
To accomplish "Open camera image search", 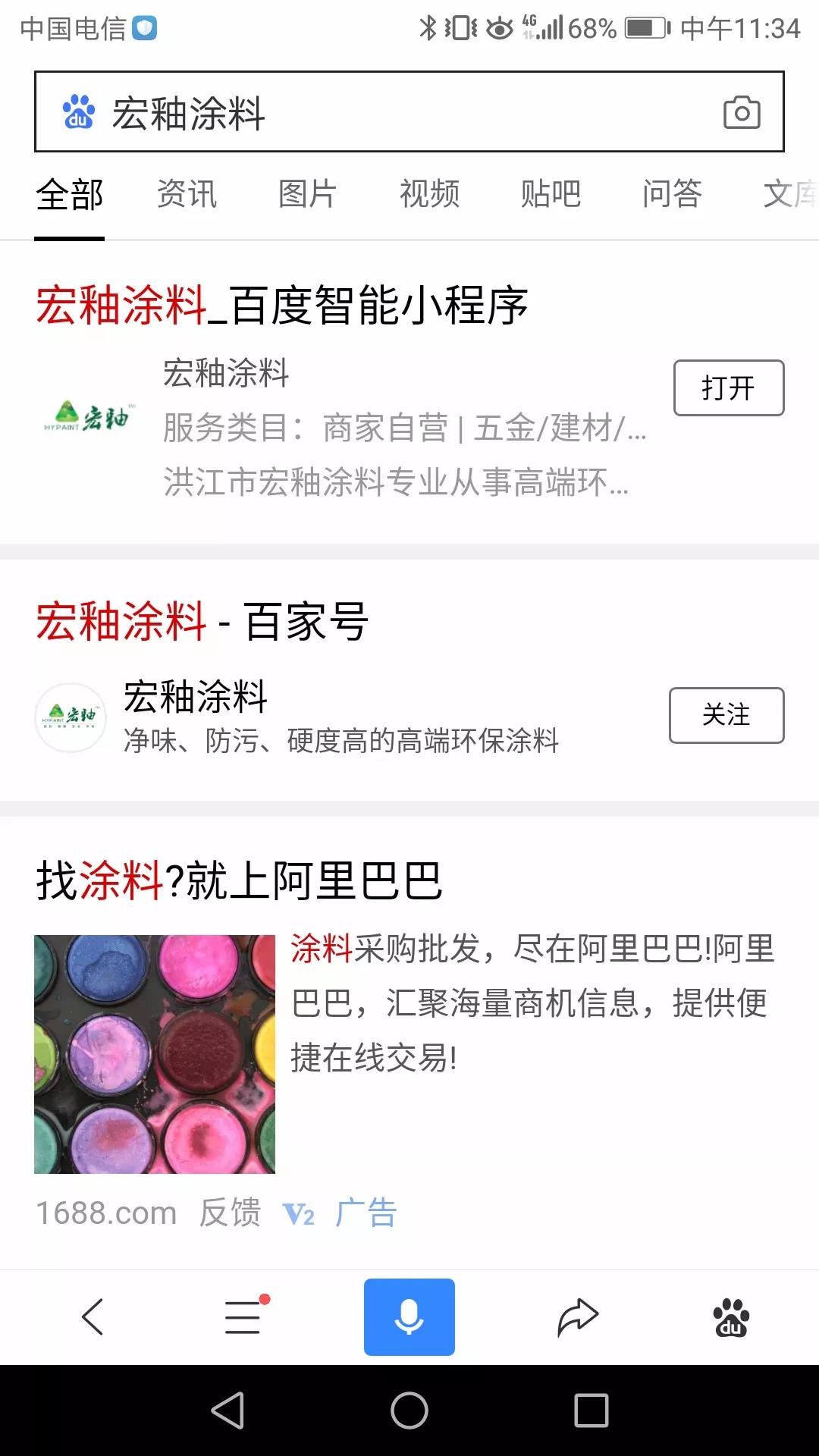I will [742, 112].
